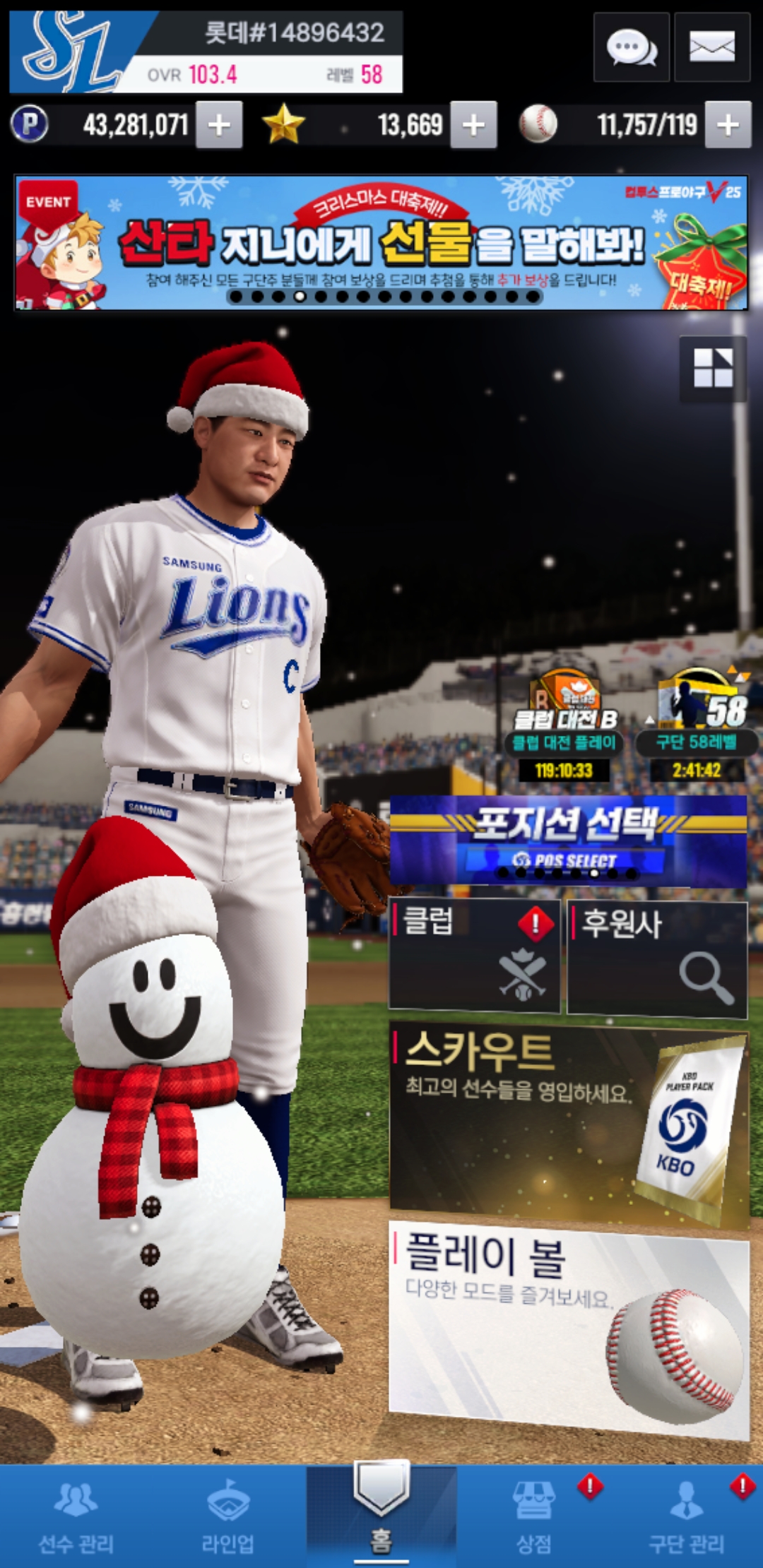Open the grid layout menu icon
763x1568 pixels.
coord(713,369)
